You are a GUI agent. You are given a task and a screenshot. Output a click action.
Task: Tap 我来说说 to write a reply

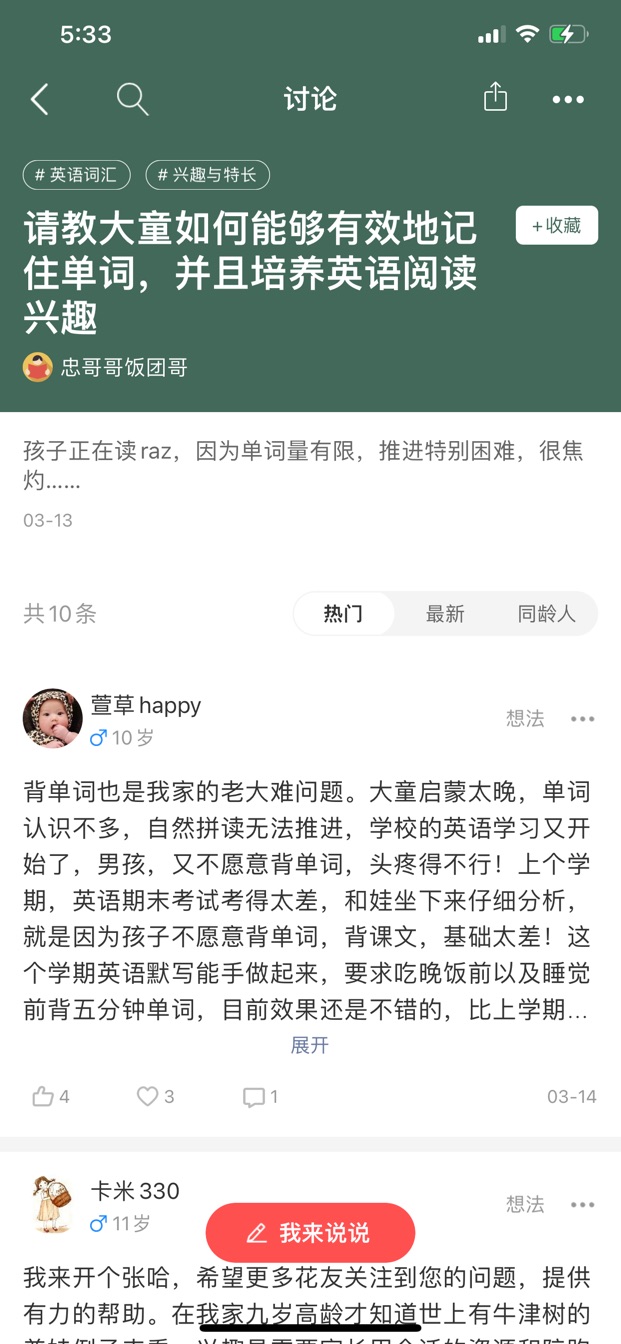[310, 1232]
